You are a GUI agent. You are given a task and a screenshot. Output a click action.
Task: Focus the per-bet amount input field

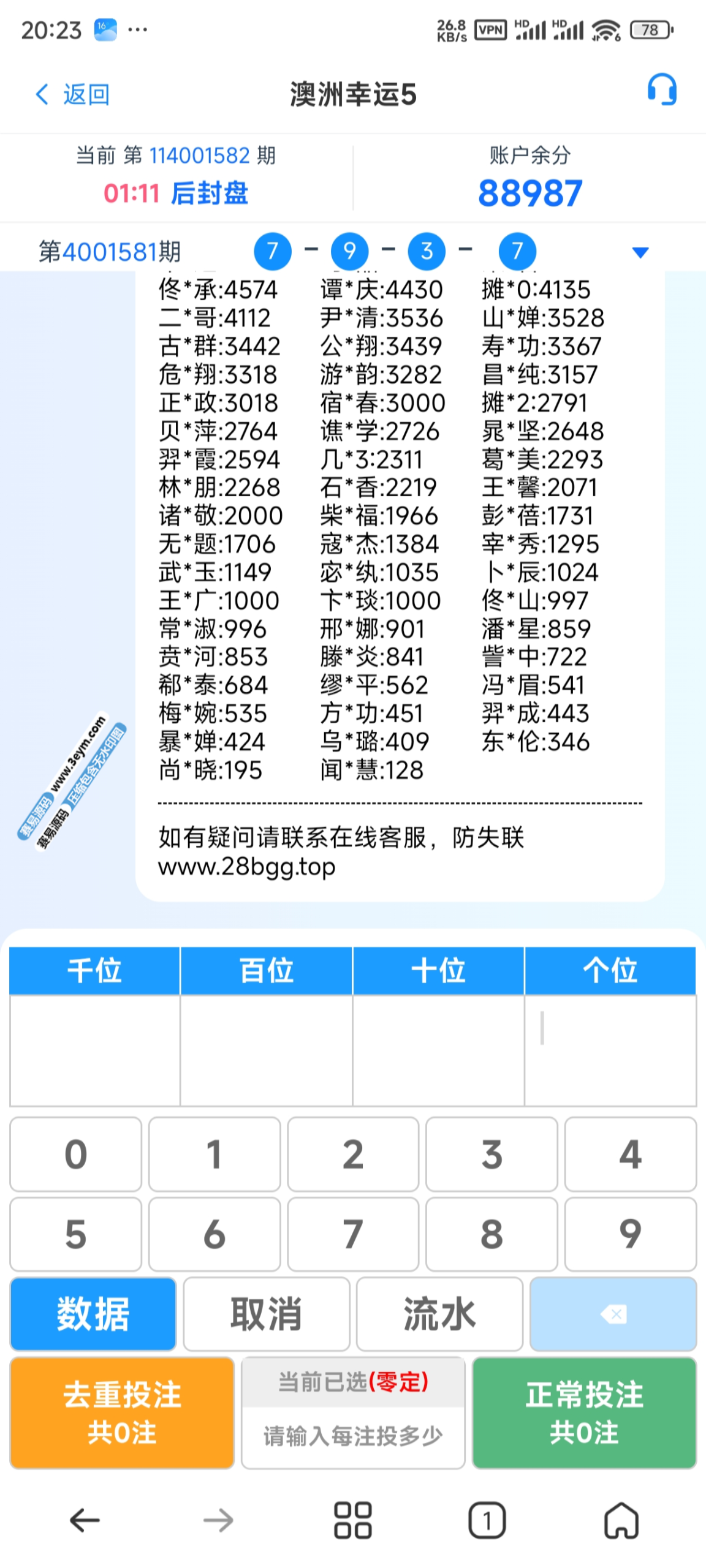353,1436
